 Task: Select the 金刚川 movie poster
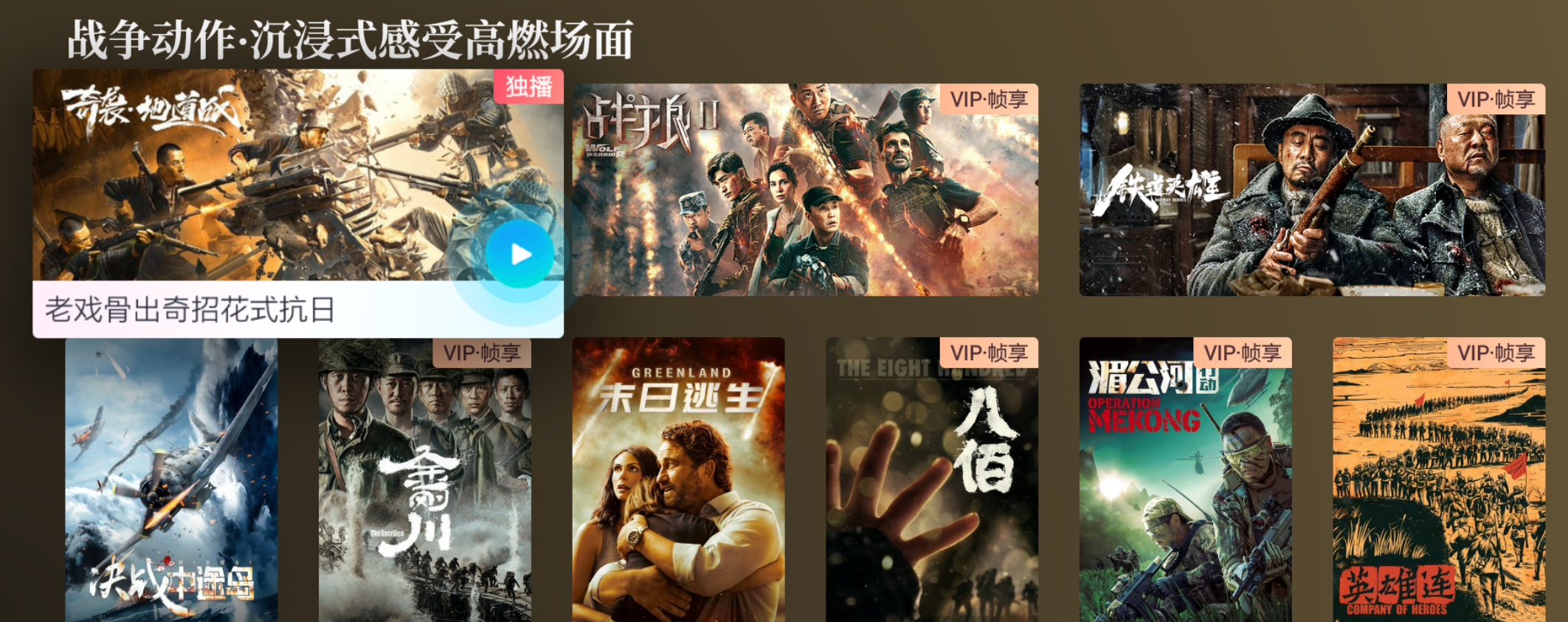424,480
